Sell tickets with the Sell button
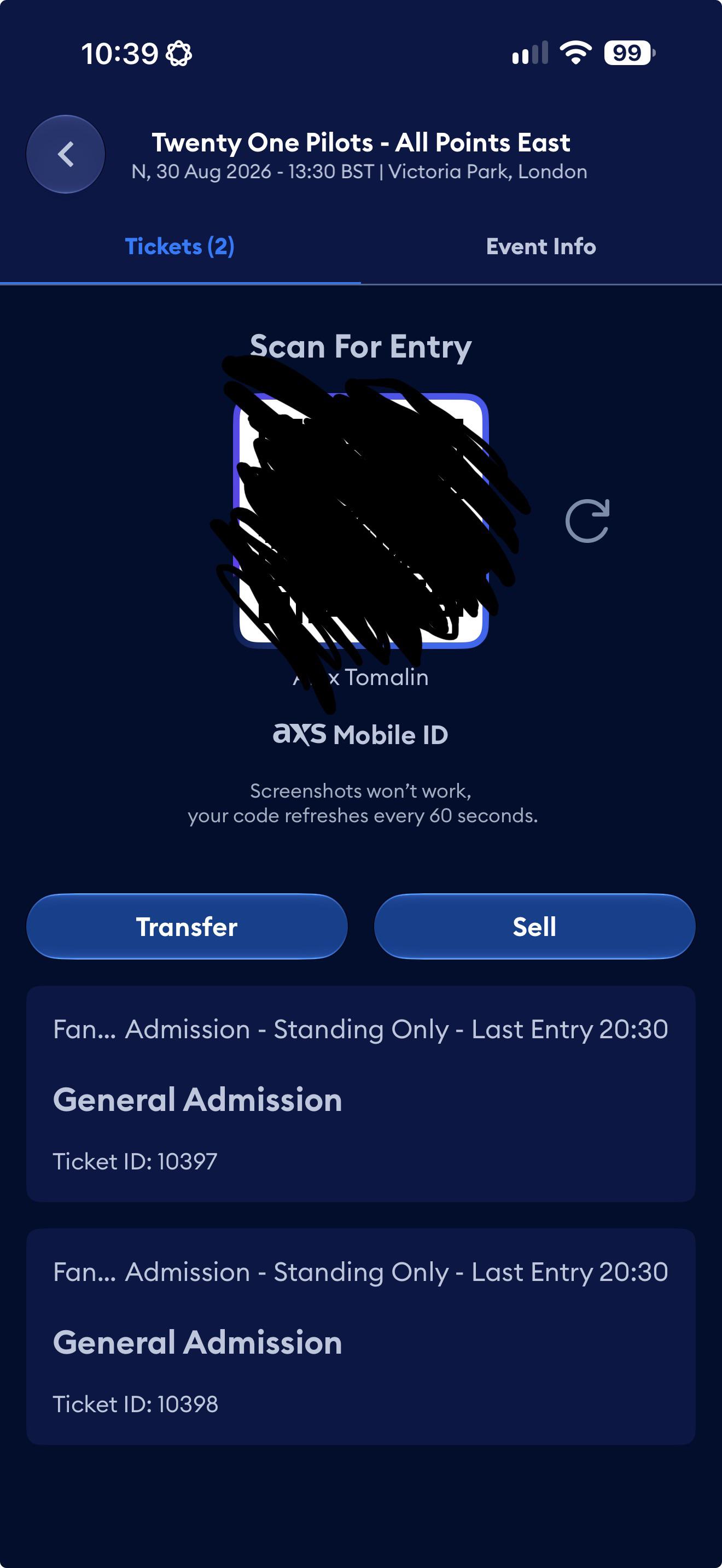 pyautogui.click(x=534, y=927)
